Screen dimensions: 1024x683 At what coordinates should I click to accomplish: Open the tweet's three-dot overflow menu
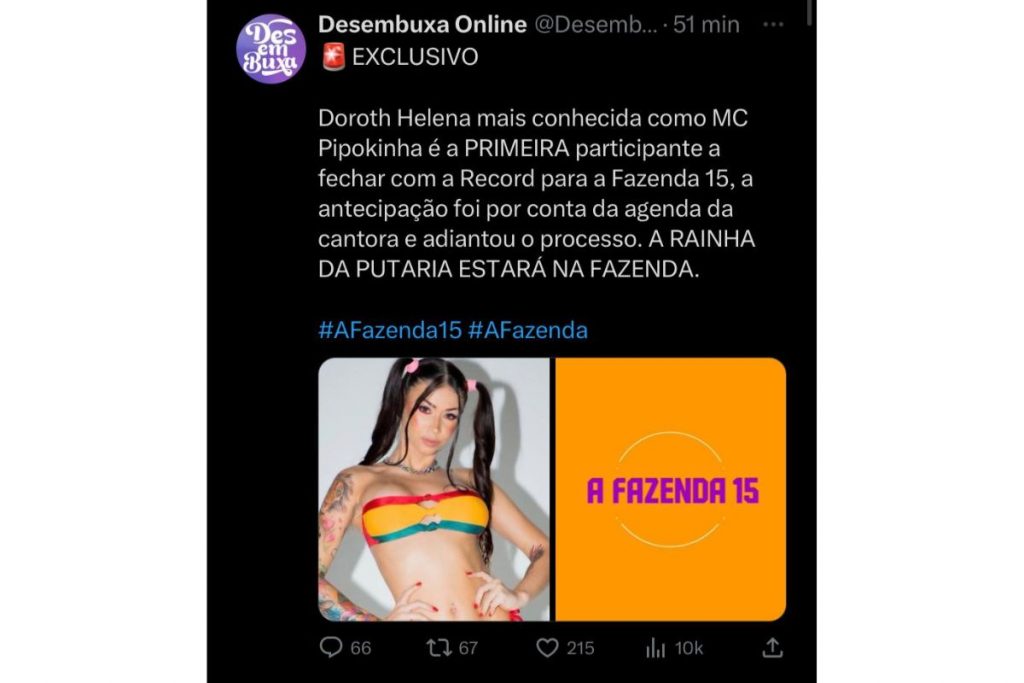click(773, 25)
